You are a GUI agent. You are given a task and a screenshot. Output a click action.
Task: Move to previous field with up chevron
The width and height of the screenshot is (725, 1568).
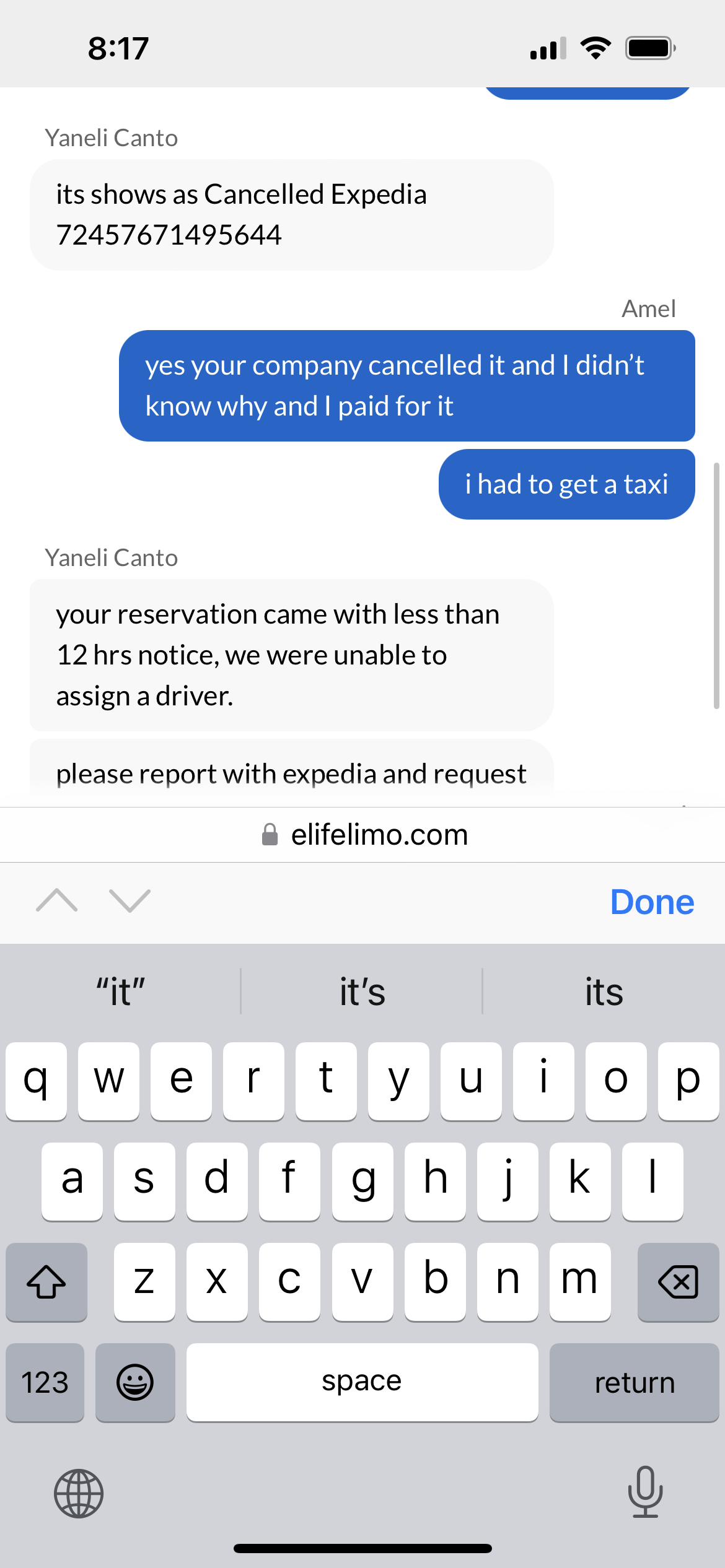click(57, 902)
